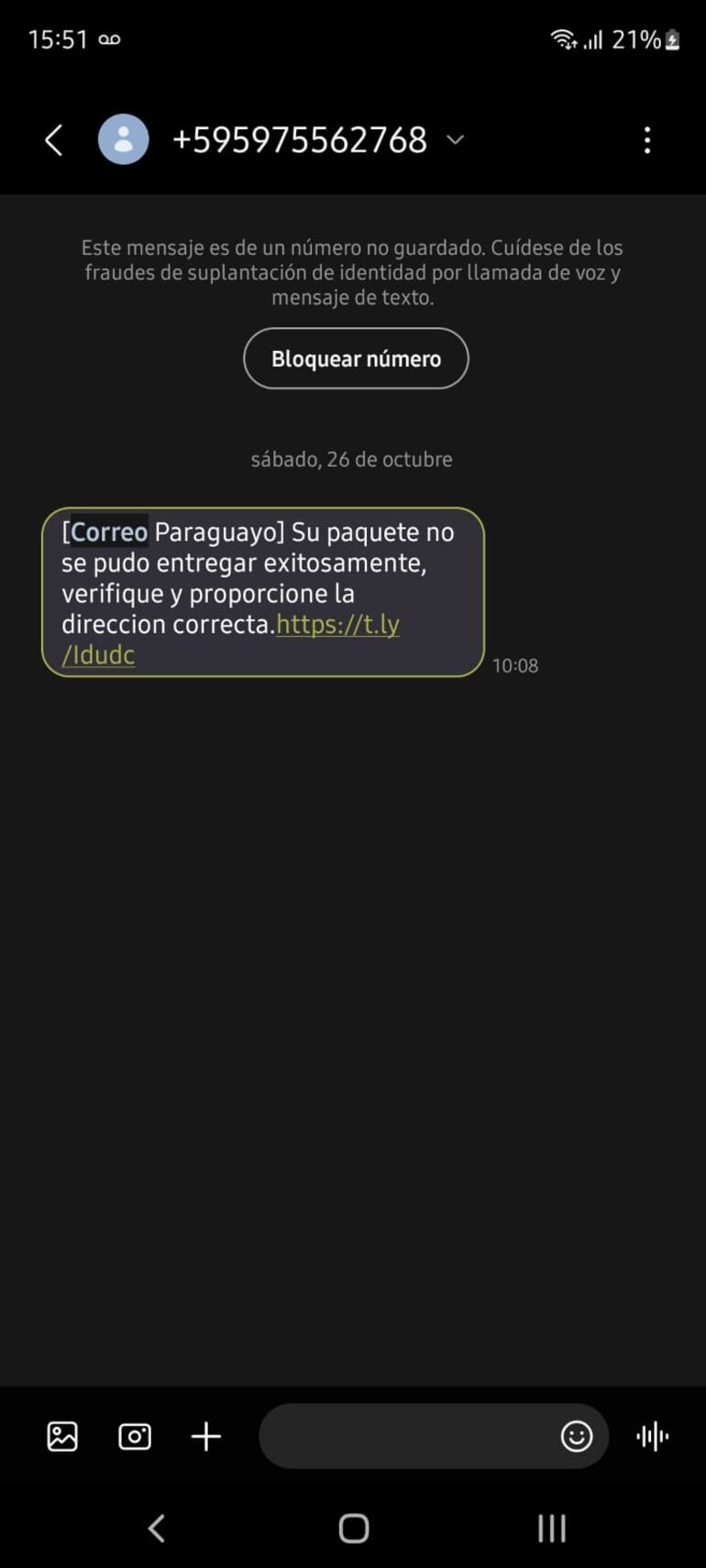Open the contact avatar for +595975562768

point(124,140)
